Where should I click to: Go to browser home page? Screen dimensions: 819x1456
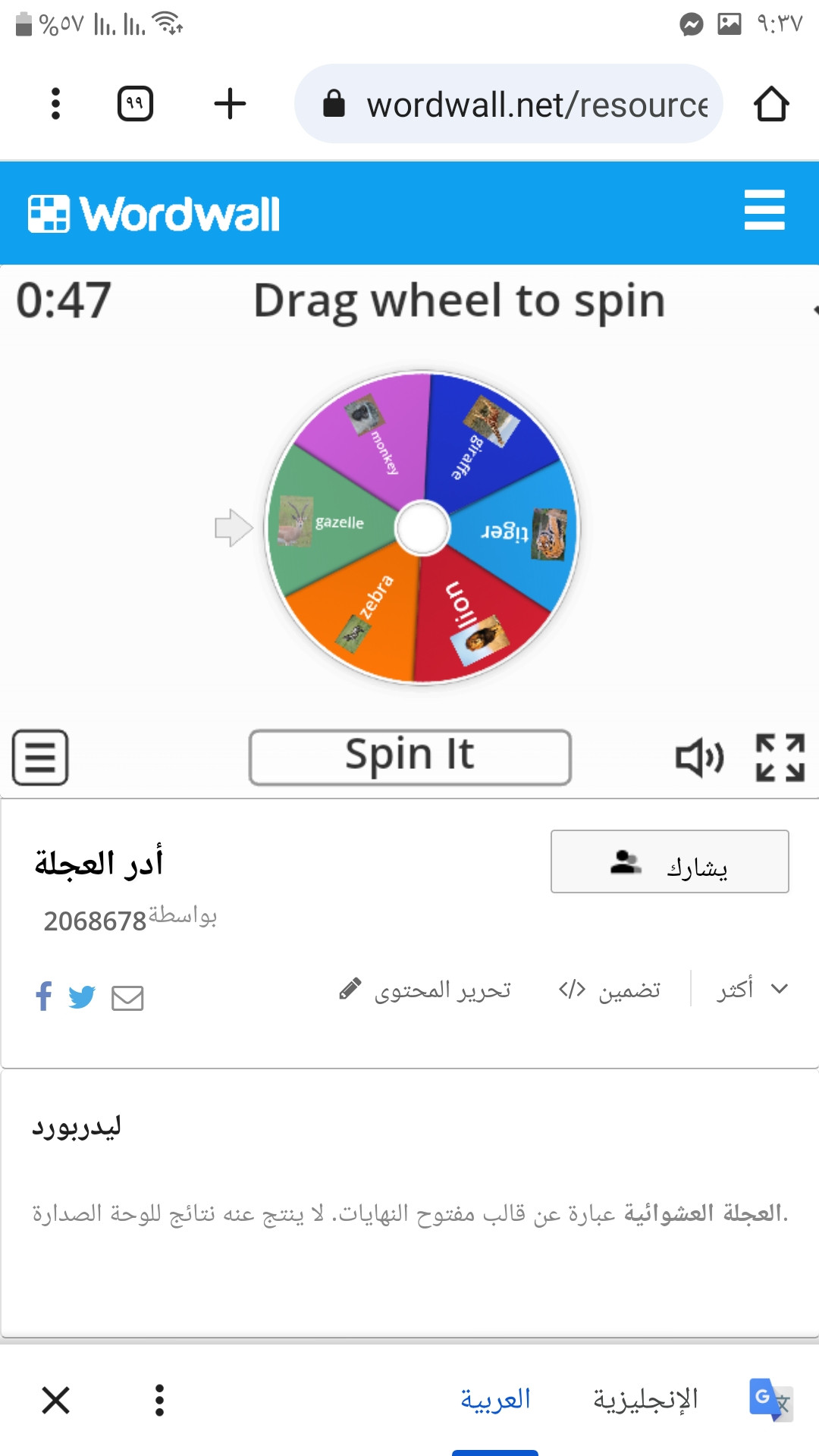771,104
